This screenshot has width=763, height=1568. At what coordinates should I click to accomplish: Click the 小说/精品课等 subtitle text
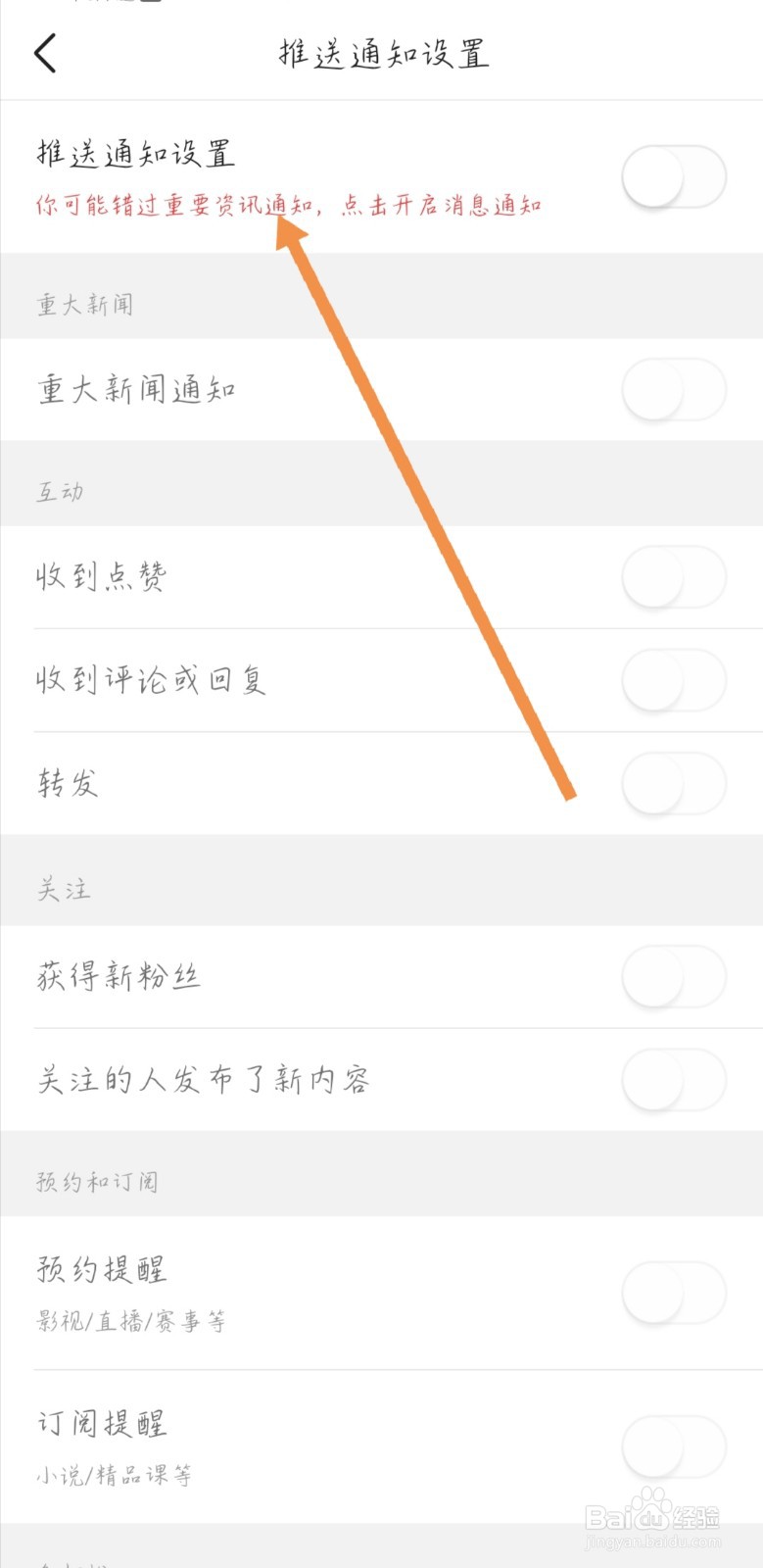pyautogui.click(x=116, y=1476)
